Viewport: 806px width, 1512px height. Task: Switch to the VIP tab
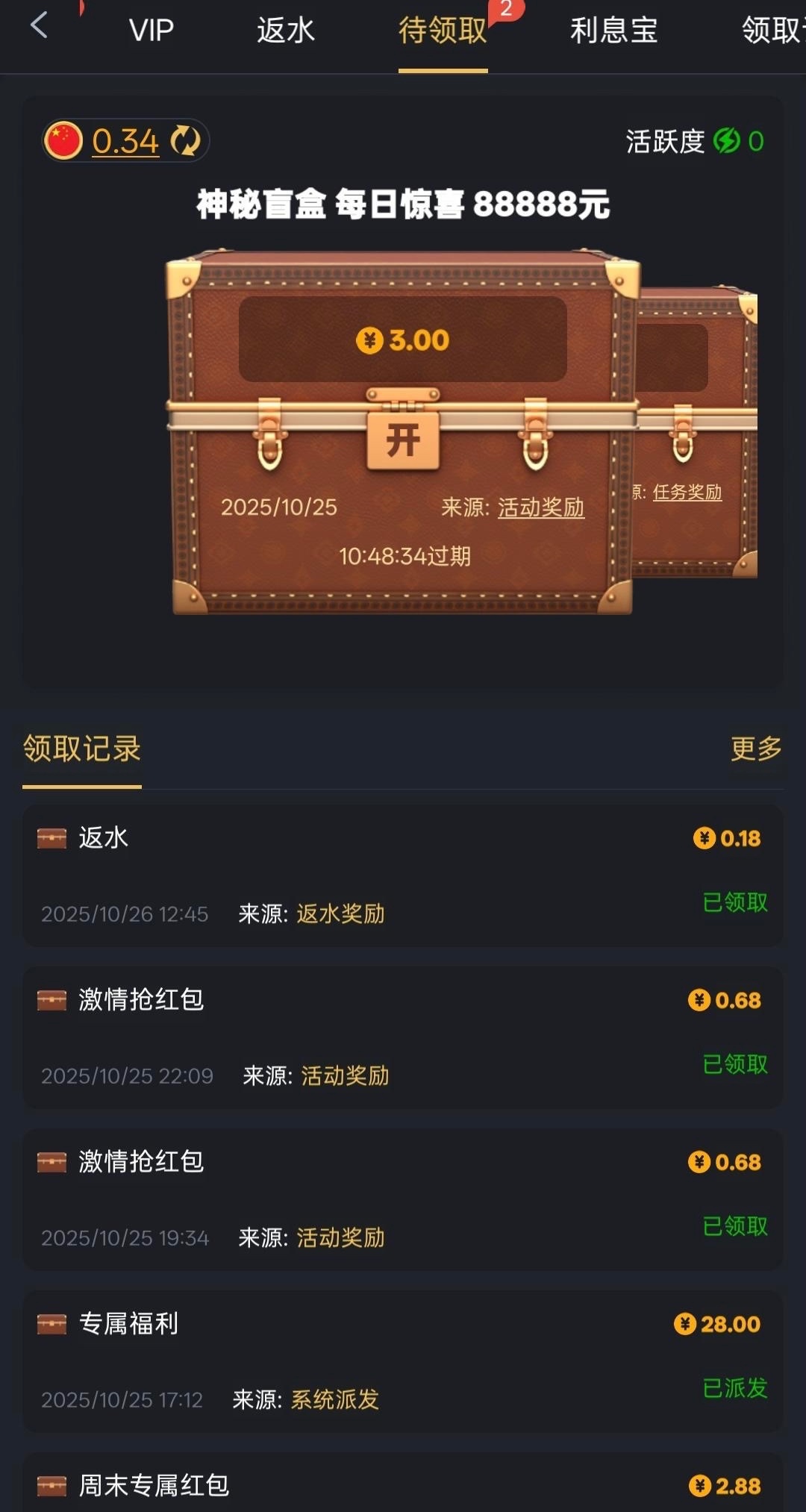click(151, 31)
